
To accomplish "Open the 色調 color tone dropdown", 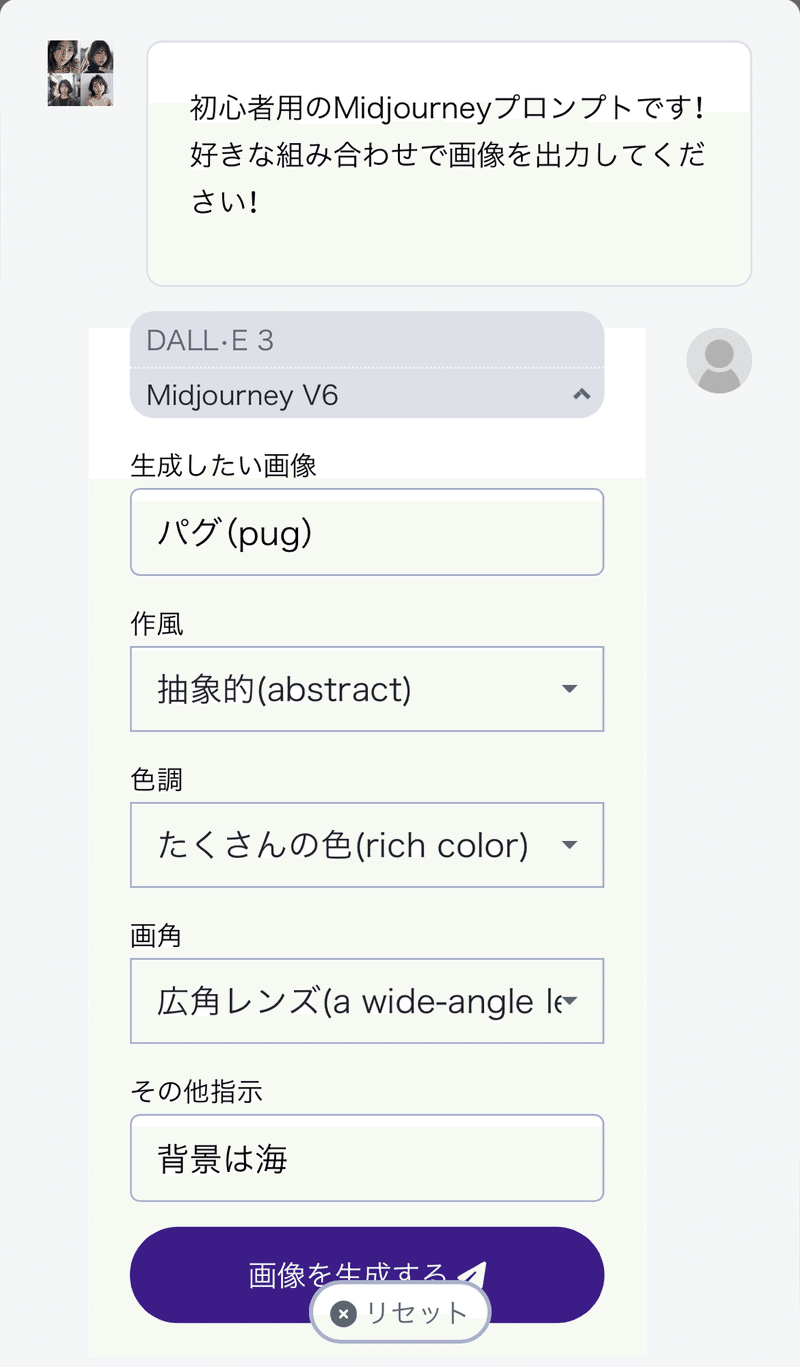I will point(367,845).
